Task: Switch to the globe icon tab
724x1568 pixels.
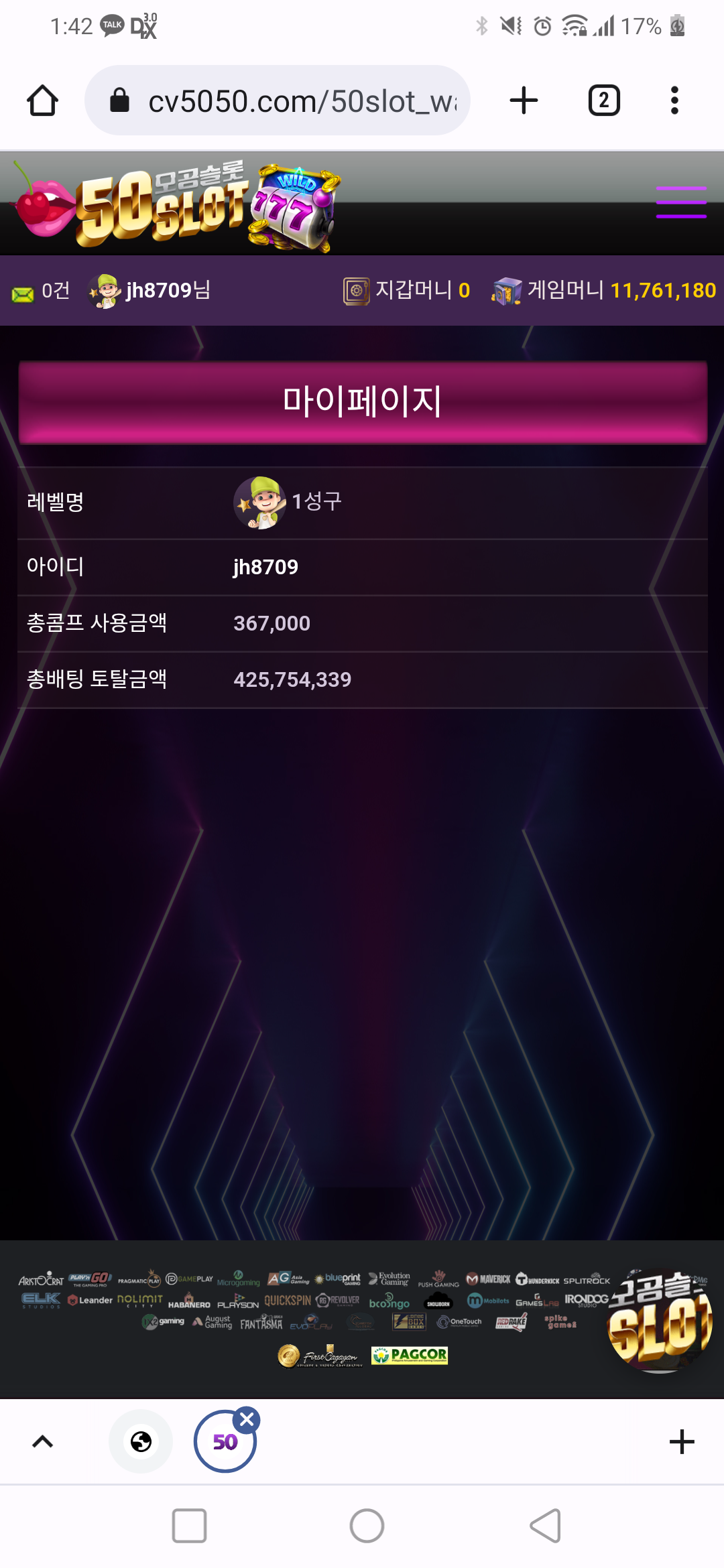Action: (x=141, y=1441)
